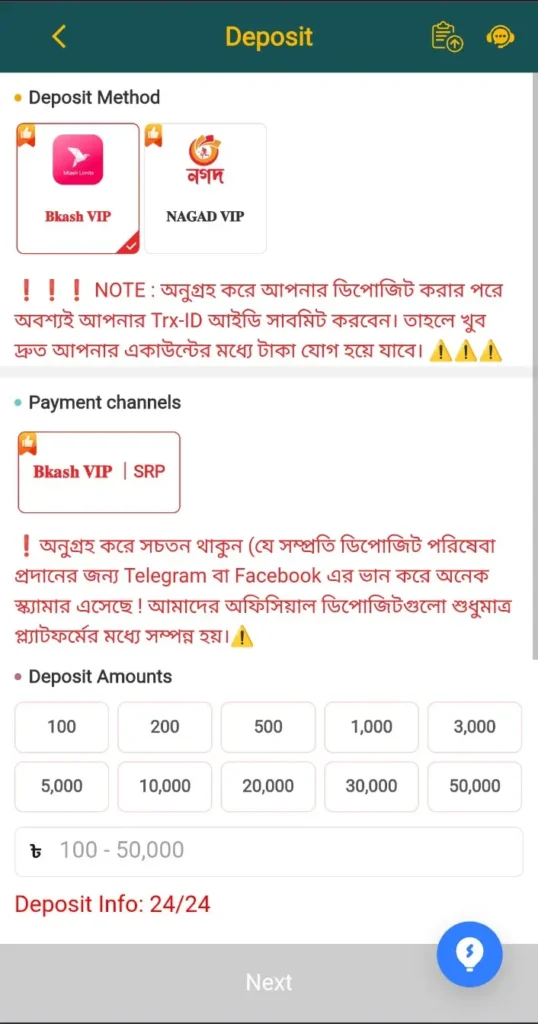Pick the 100 deposit amount
This screenshot has width=538, height=1024.
click(x=61, y=727)
